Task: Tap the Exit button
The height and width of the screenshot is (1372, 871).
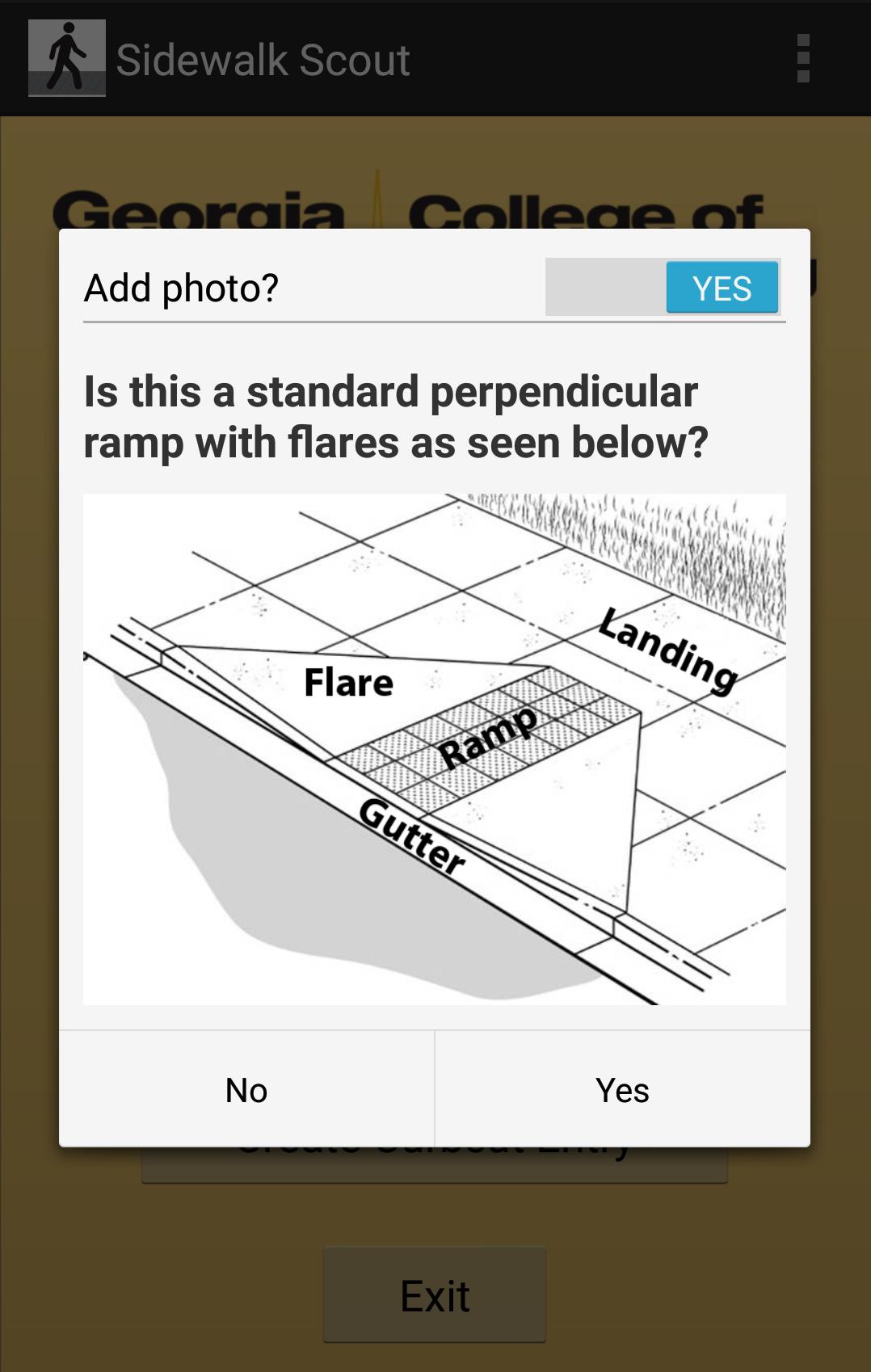Action: tap(435, 1295)
